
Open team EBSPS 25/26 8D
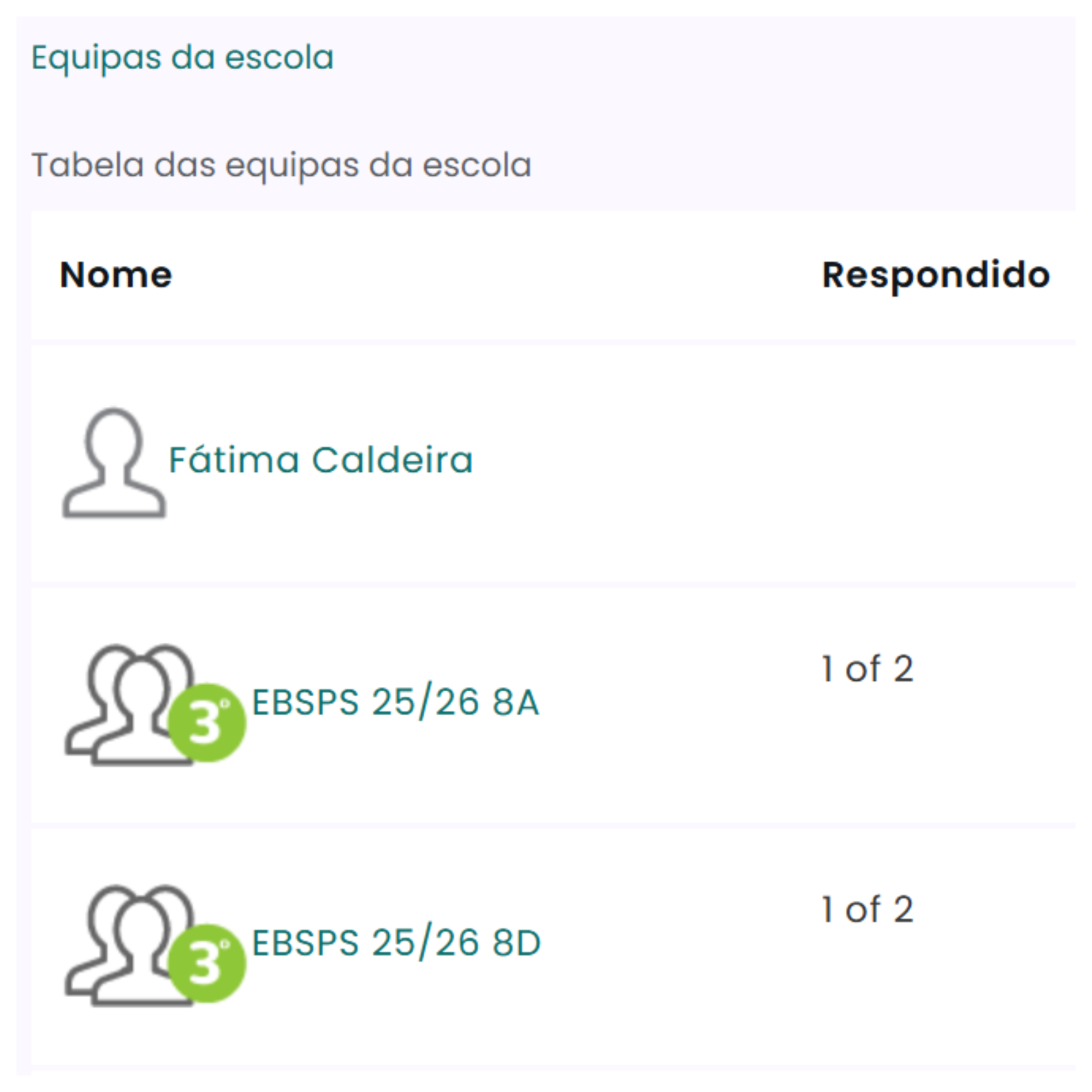(x=396, y=943)
